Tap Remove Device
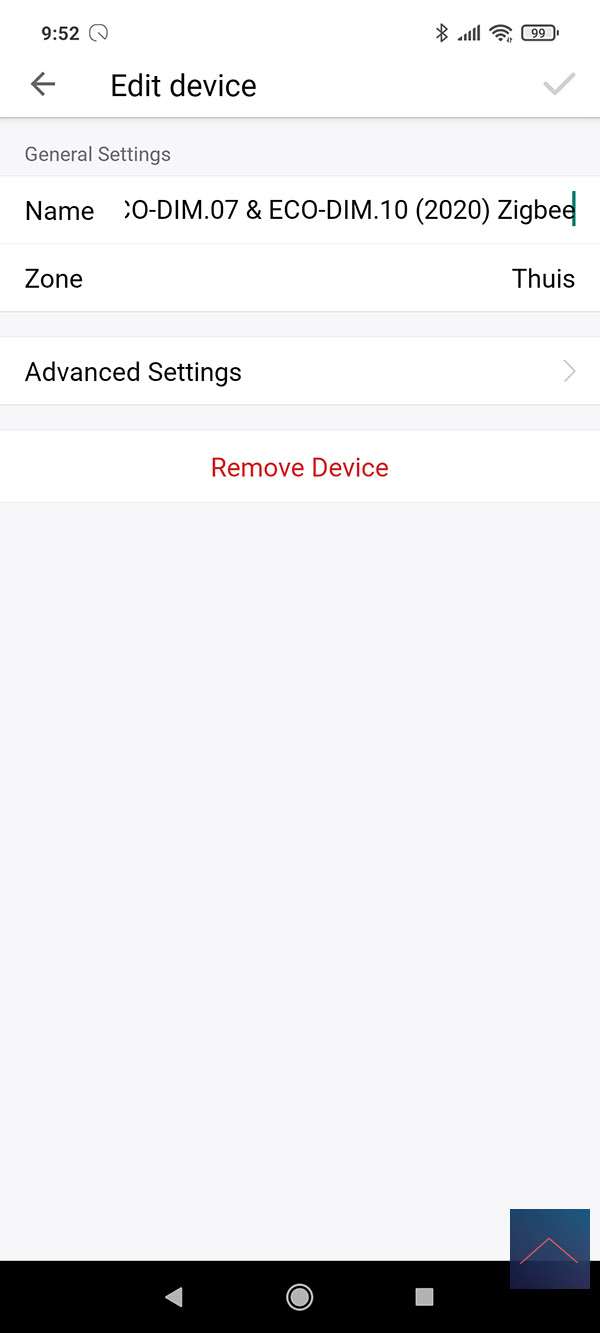 (x=300, y=467)
